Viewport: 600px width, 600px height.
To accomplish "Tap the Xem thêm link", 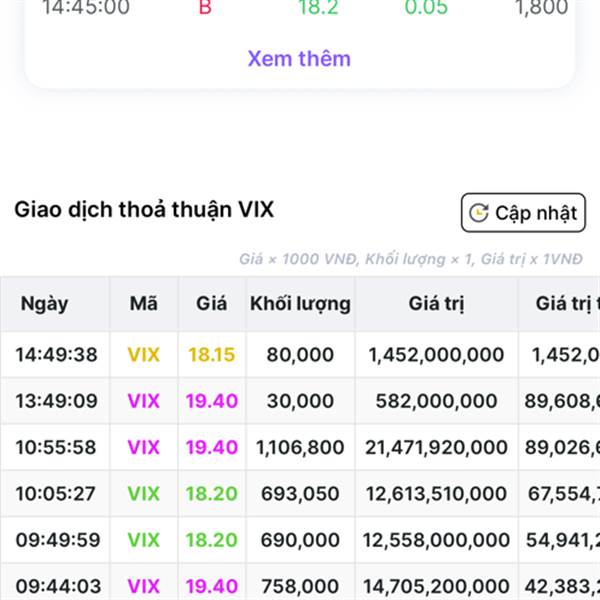I will [x=299, y=59].
